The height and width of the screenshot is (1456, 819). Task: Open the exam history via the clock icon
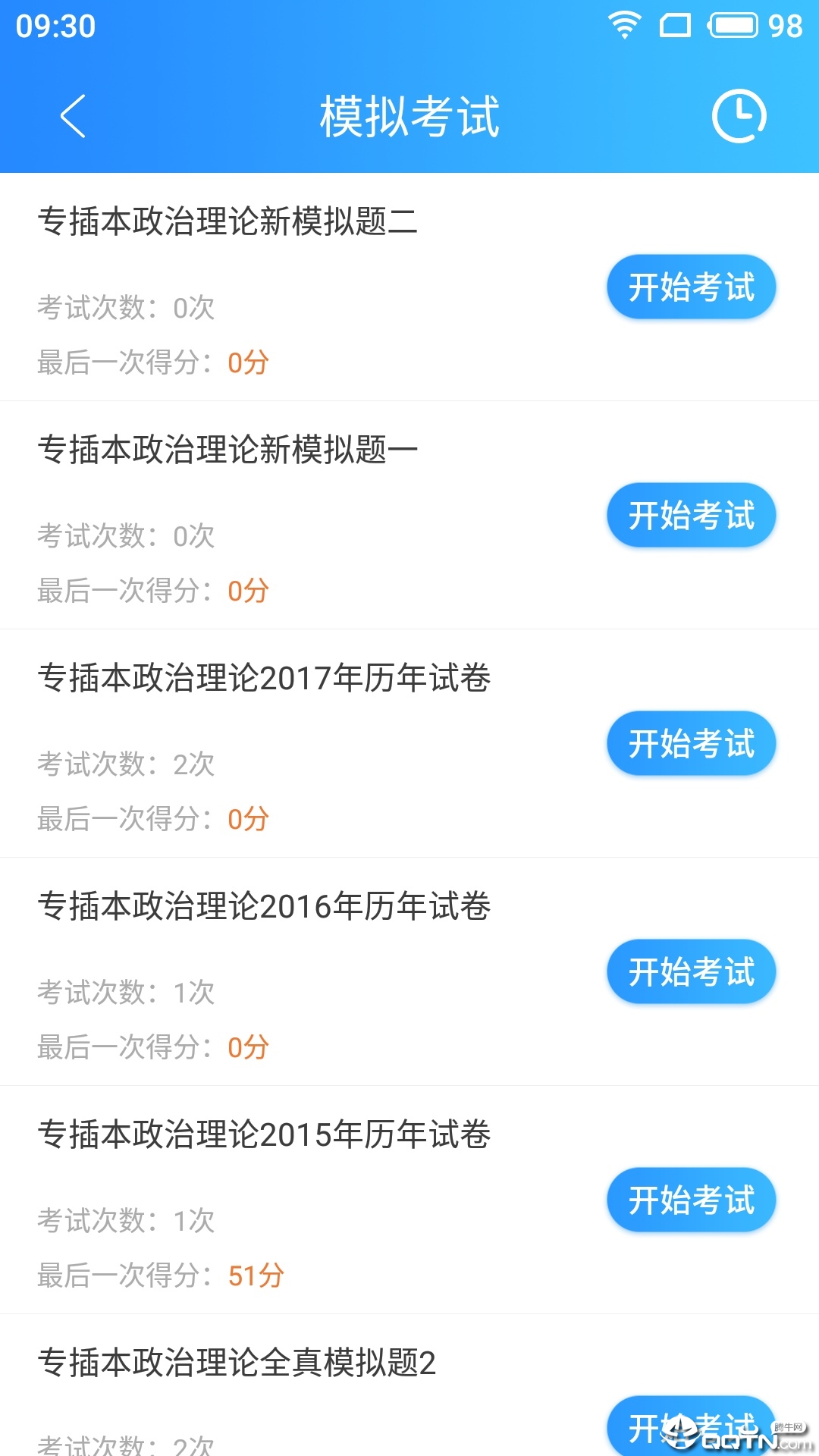click(x=739, y=115)
